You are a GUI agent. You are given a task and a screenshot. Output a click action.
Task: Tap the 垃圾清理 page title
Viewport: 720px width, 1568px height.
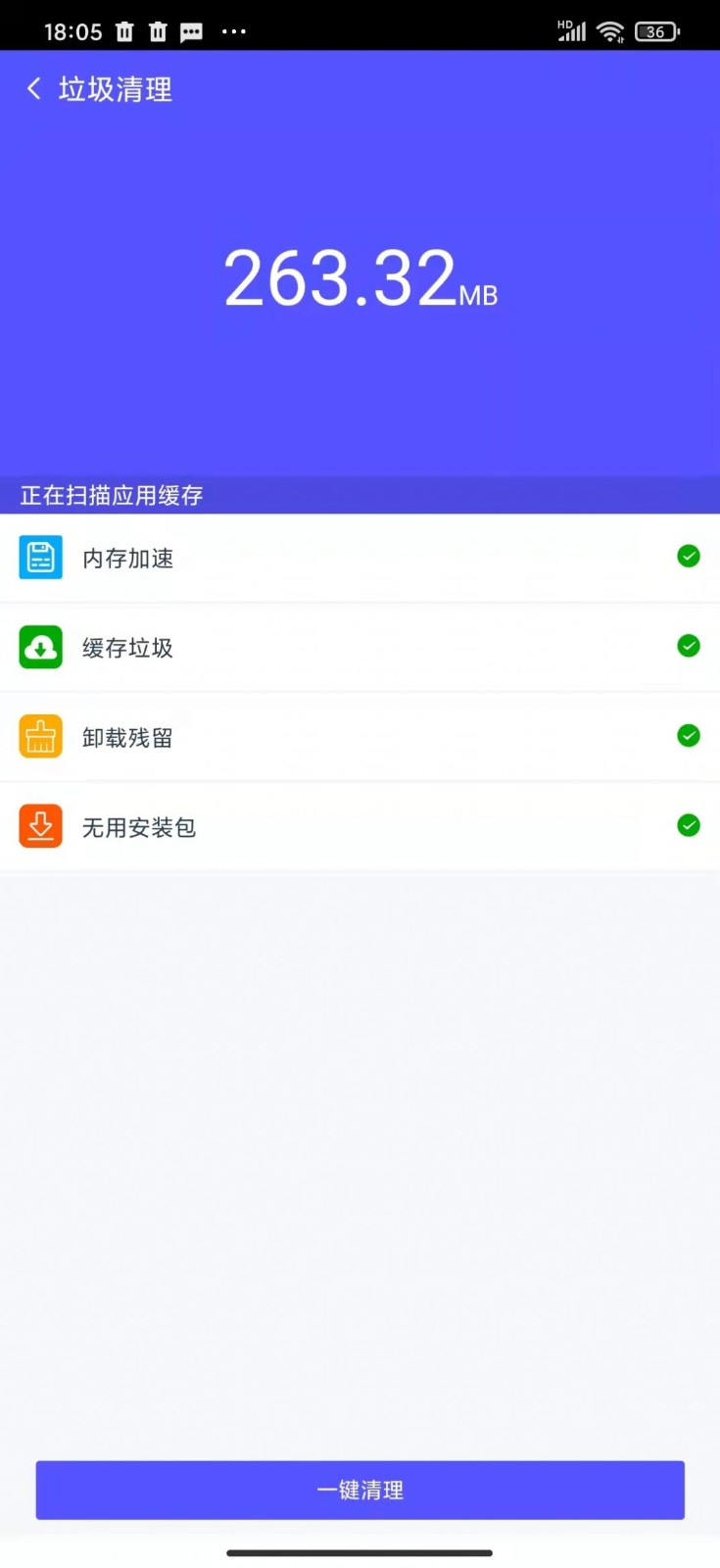tap(114, 89)
